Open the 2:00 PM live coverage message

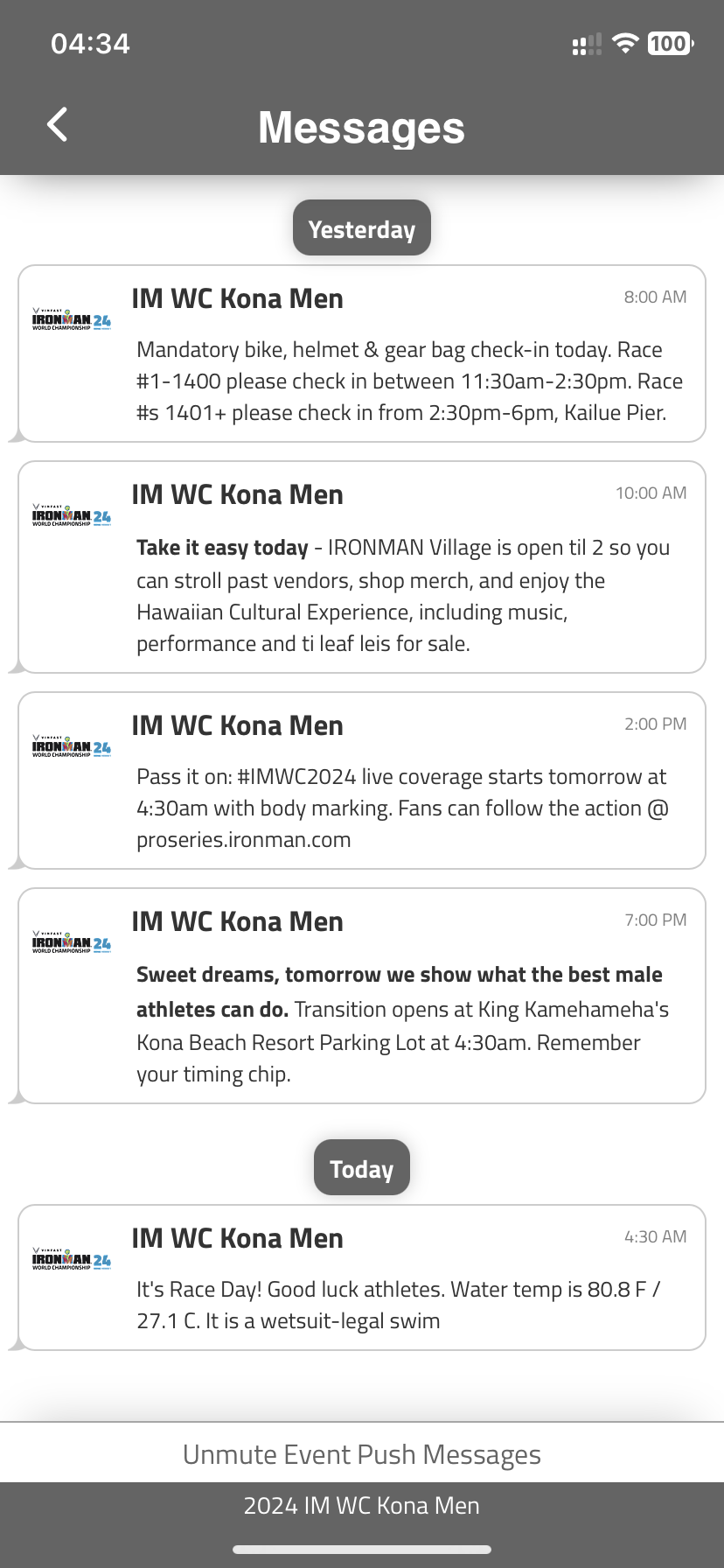[x=362, y=780]
